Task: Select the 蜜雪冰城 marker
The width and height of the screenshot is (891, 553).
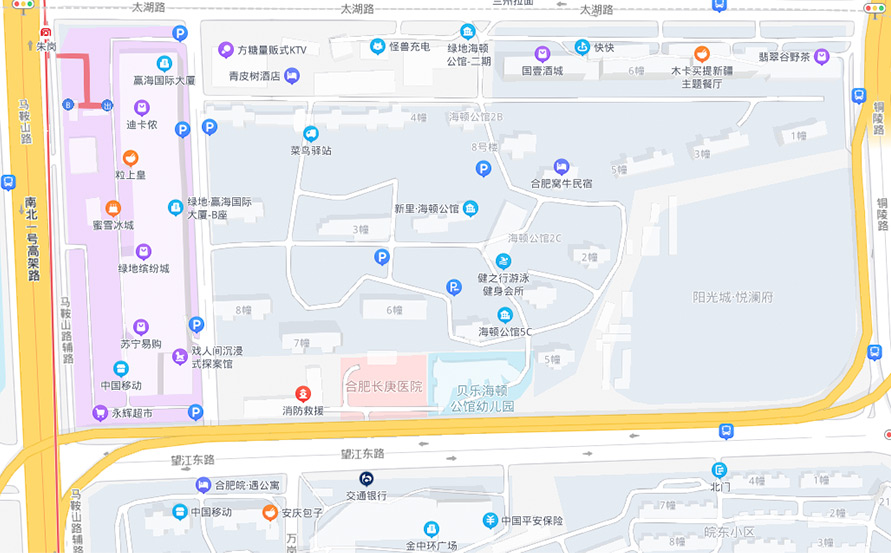Action: pyautogui.click(x=113, y=208)
